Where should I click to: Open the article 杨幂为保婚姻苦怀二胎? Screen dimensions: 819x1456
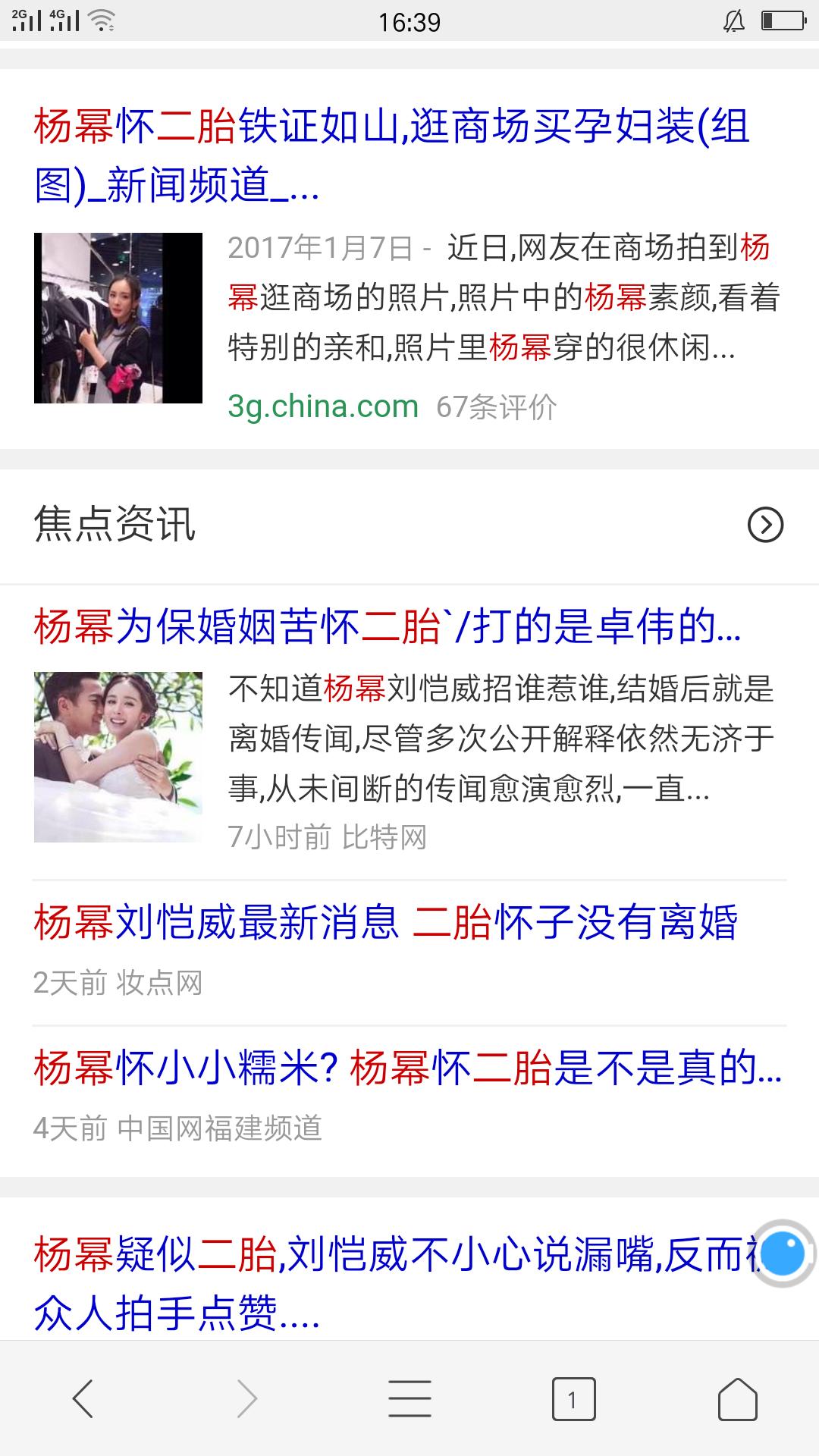(x=387, y=626)
